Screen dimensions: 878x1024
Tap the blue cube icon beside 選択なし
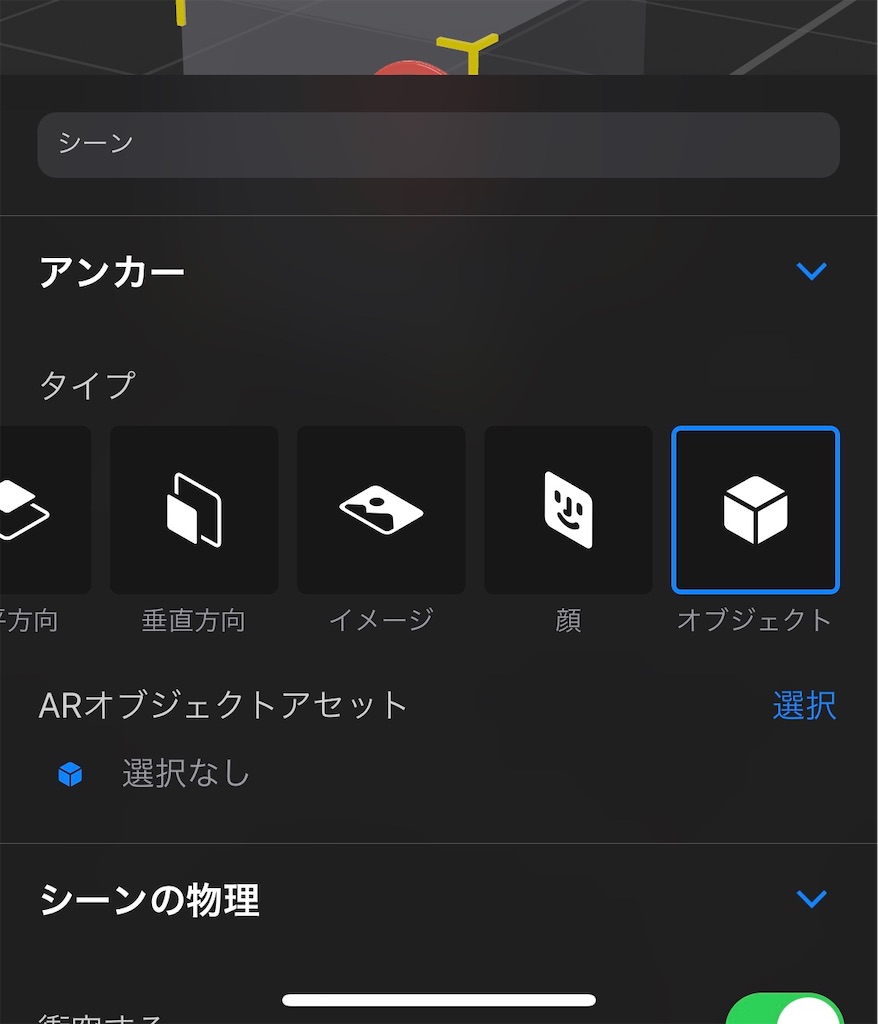click(x=69, y=773)
